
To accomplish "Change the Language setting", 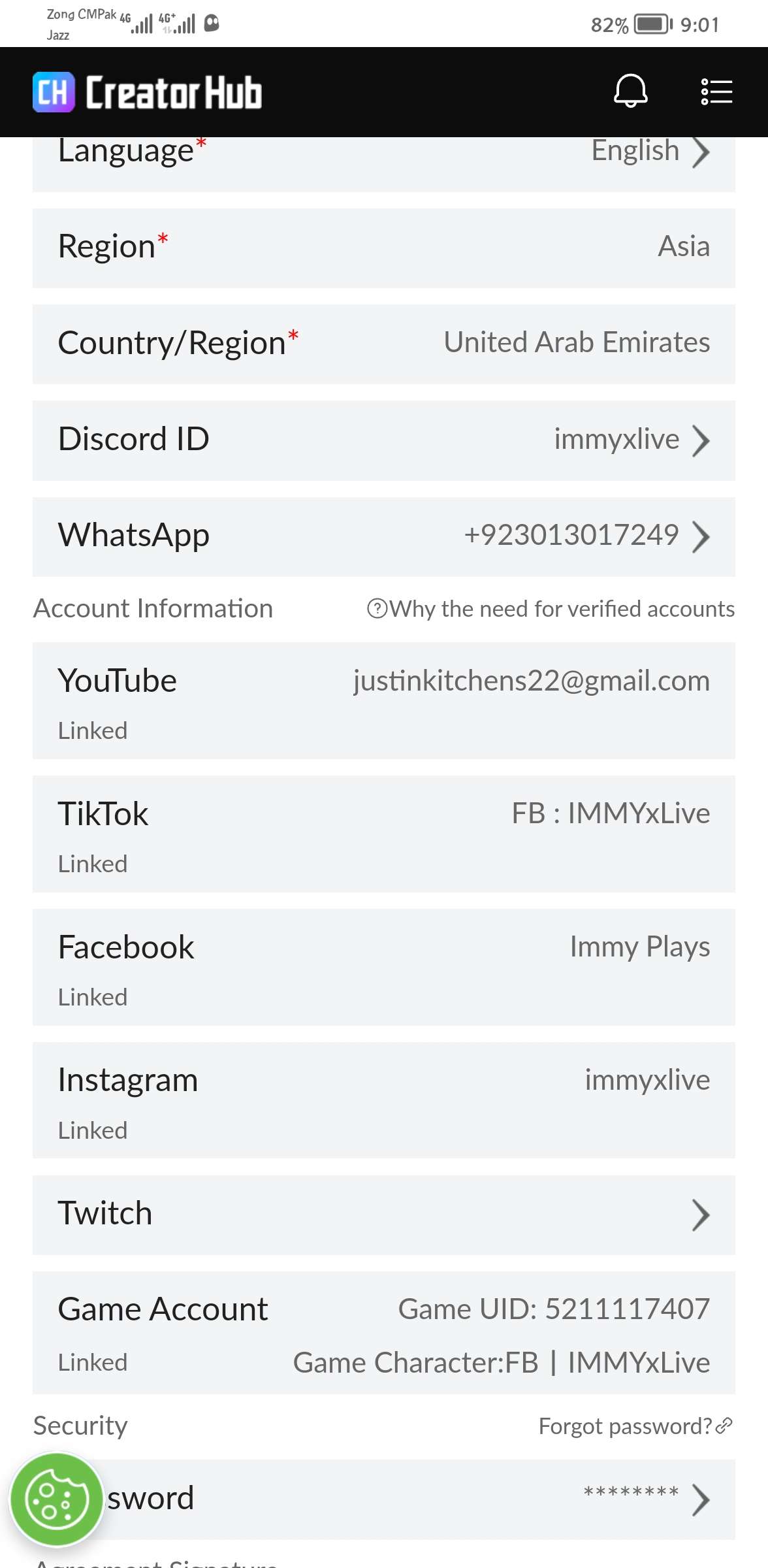I will click(384, 163).
